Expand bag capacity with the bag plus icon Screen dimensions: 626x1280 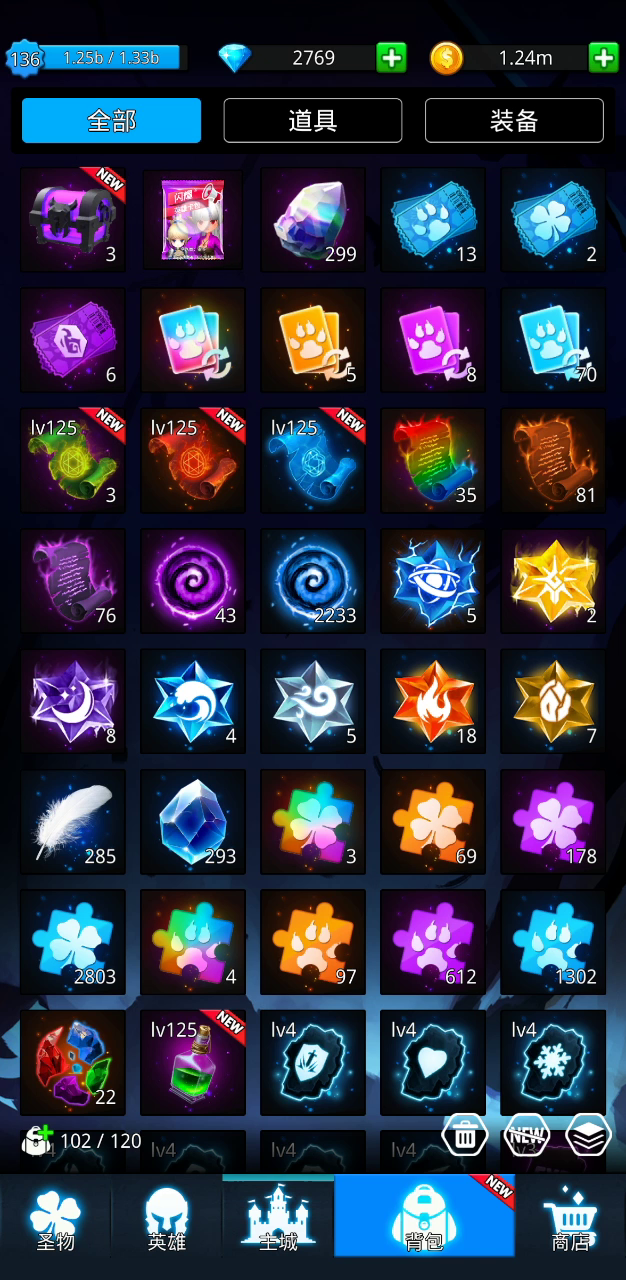[x=37, y=1139]
